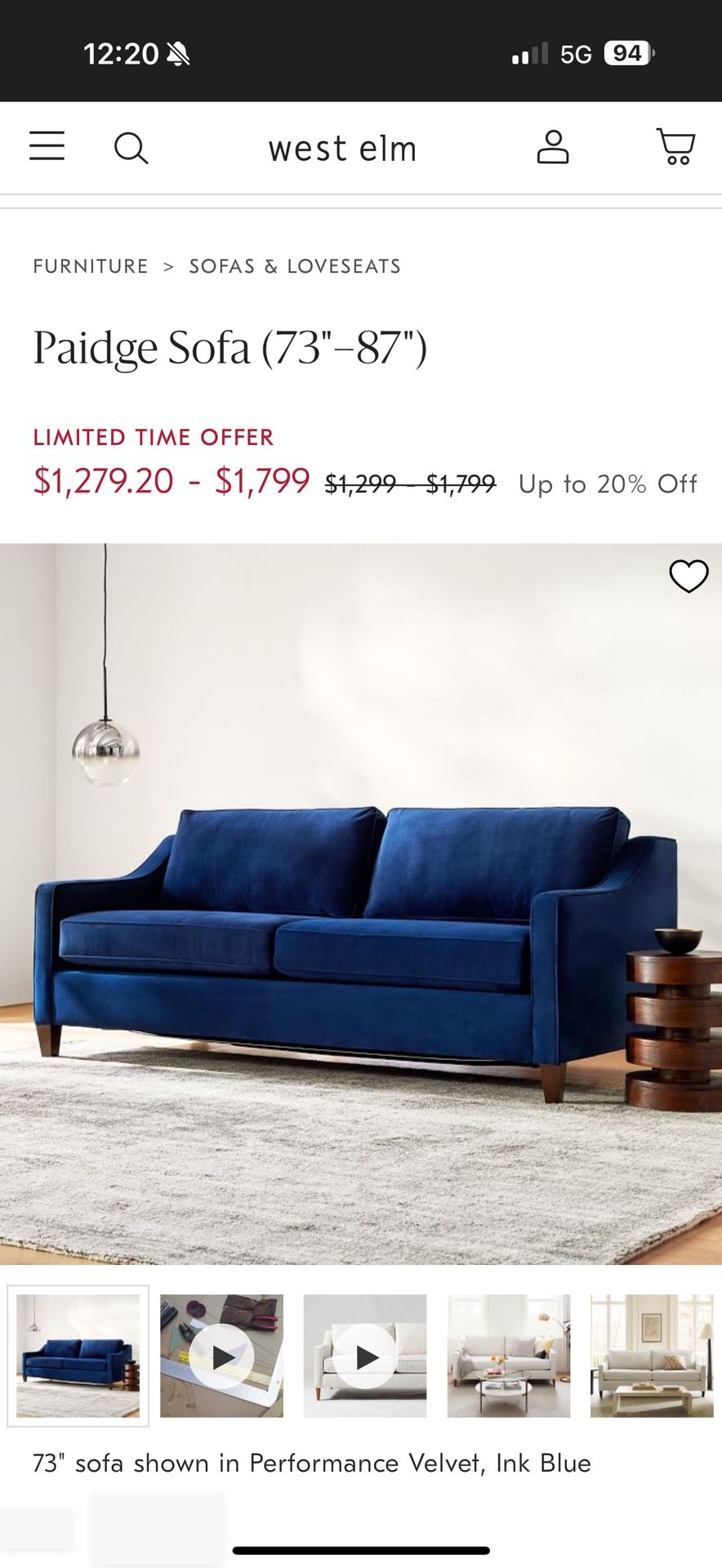
Task: Open the account profile icon
Action: click(553, 148)
